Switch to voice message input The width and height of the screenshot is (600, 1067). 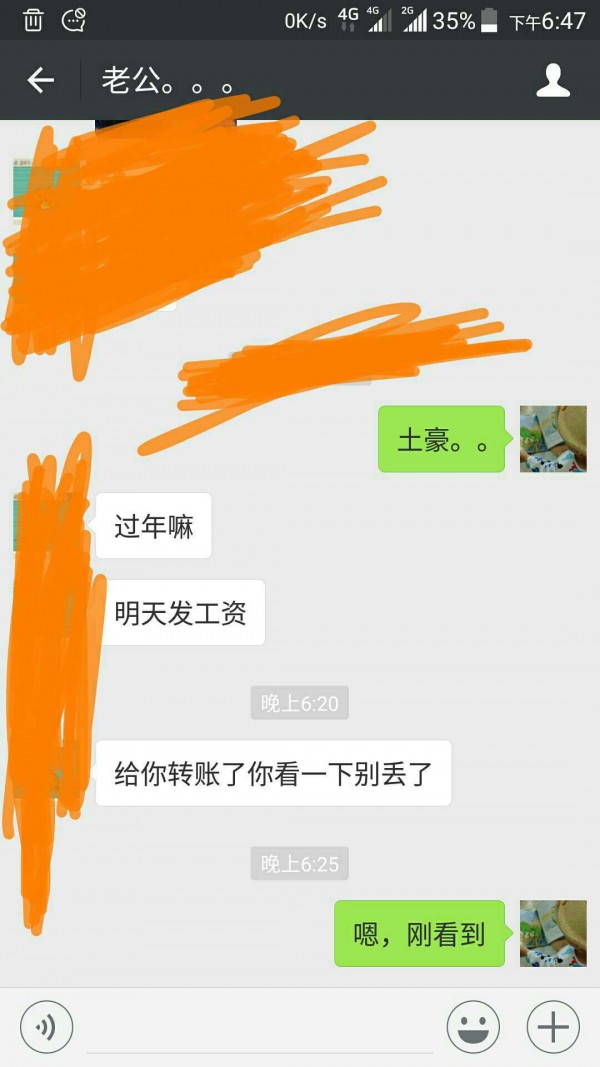46,1027
